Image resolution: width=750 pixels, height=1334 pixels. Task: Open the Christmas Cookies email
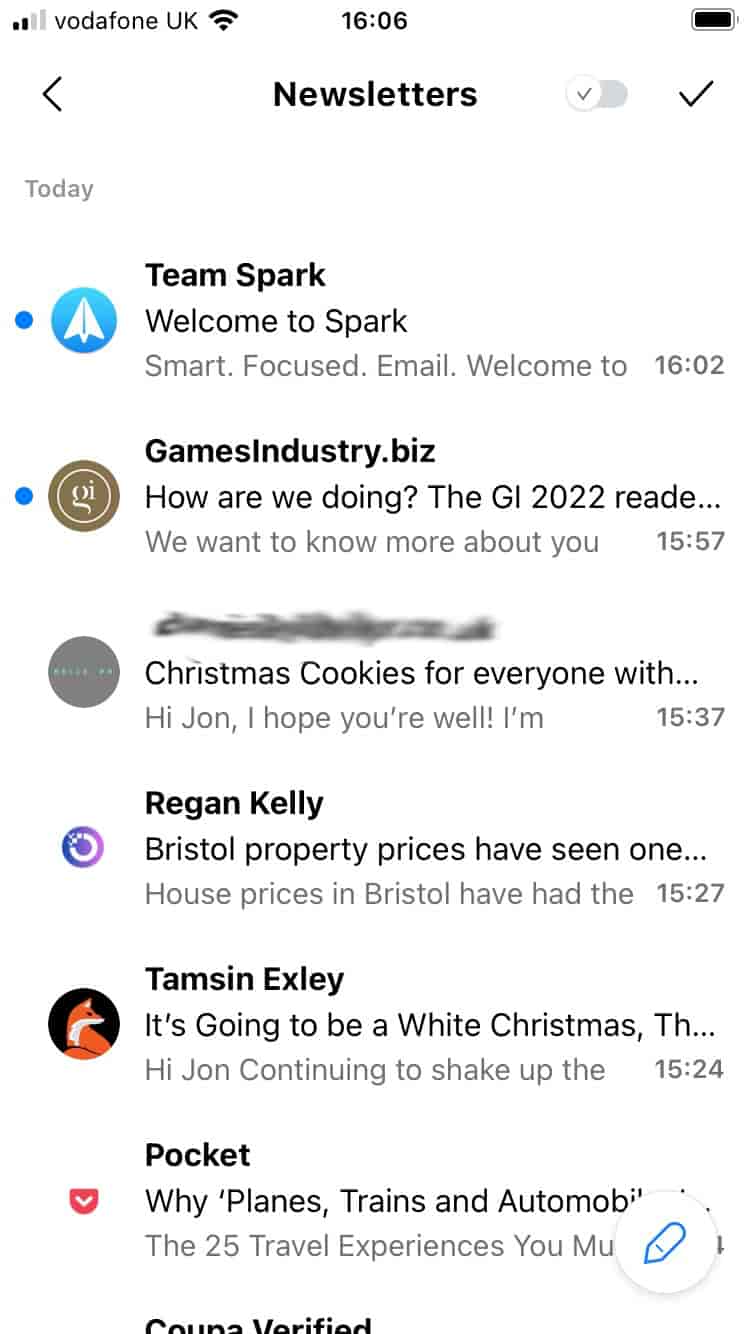375,672
